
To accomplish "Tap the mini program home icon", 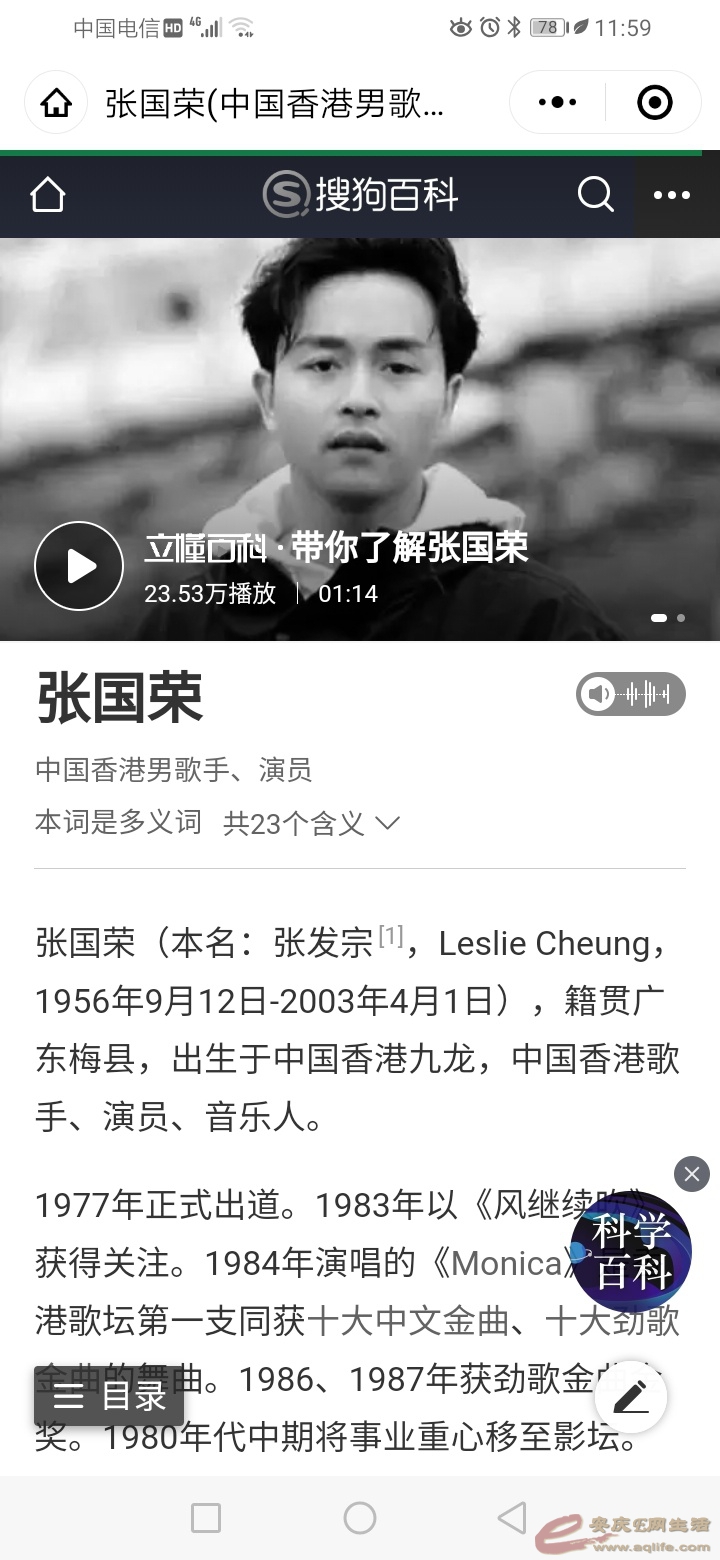I will click(x=56, y=103).
